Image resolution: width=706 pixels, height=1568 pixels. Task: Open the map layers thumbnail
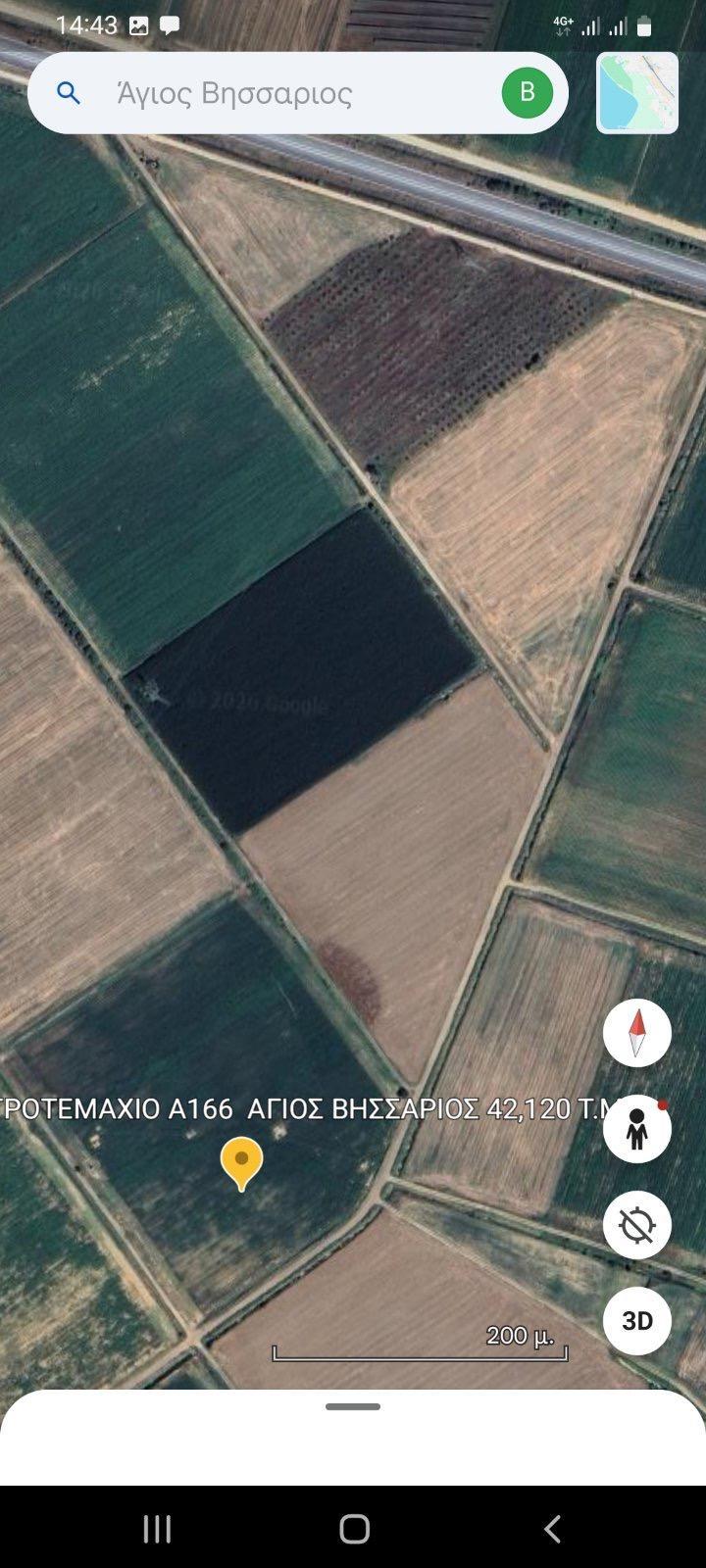click(636, 93)
